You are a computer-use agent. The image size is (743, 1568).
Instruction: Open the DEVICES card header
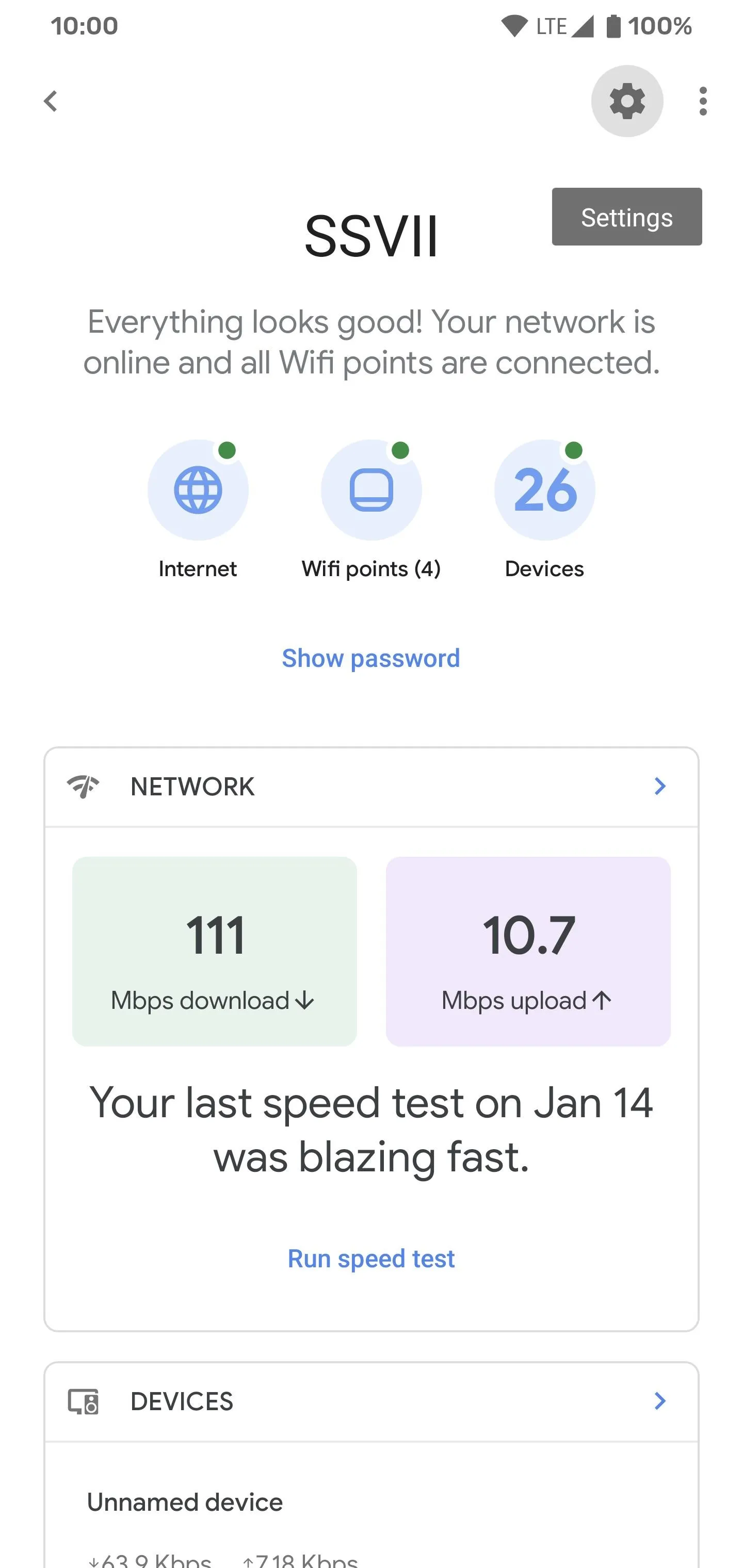tap(372, 1402)
